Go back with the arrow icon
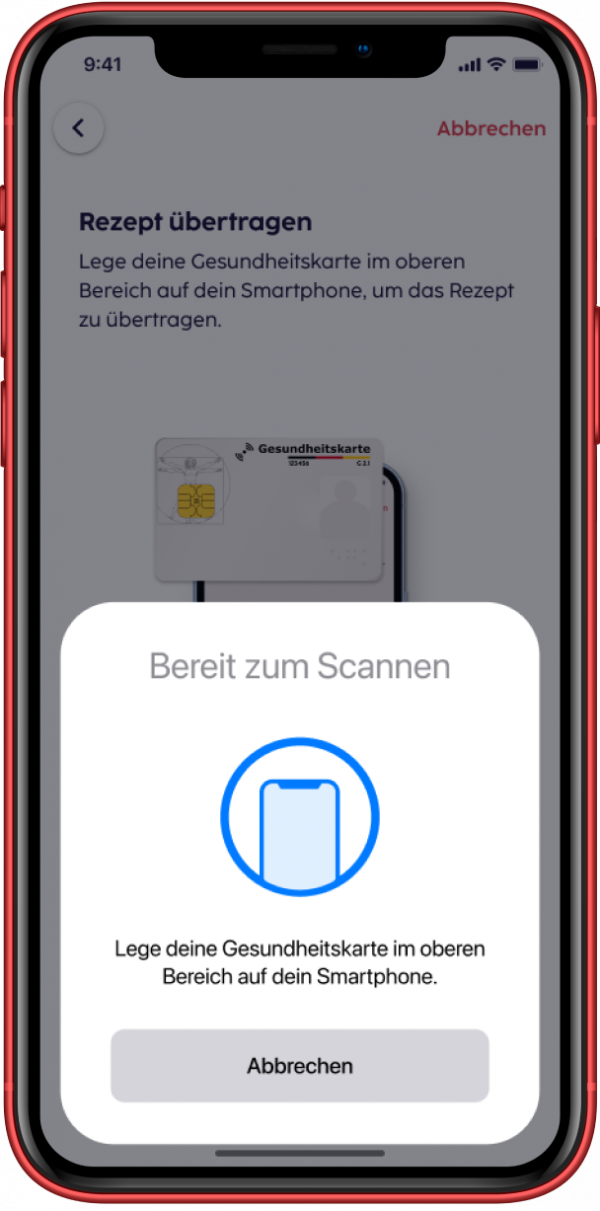 pos(79,129)
